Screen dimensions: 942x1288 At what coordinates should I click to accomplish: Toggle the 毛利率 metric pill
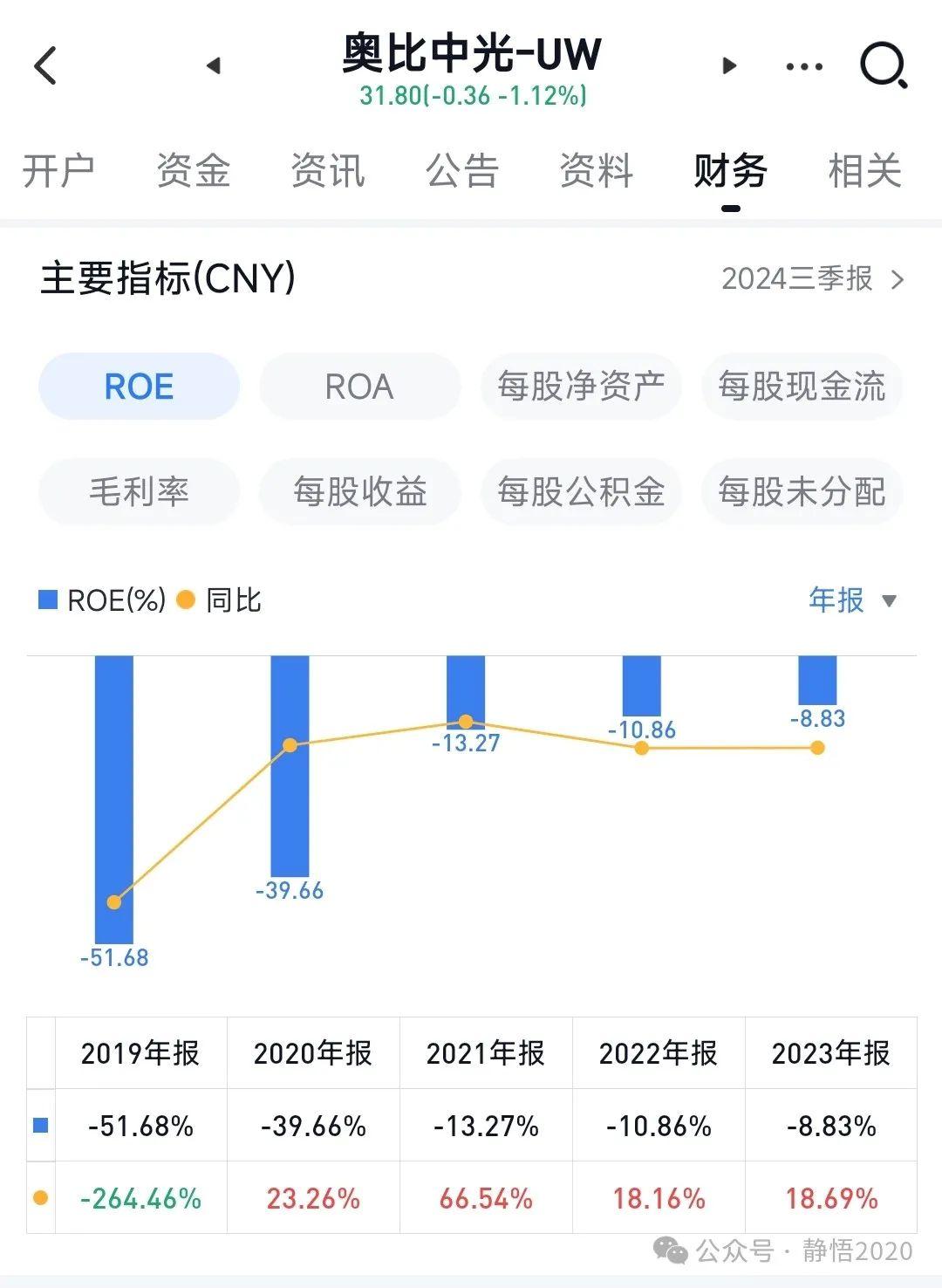tap(138, 492)
